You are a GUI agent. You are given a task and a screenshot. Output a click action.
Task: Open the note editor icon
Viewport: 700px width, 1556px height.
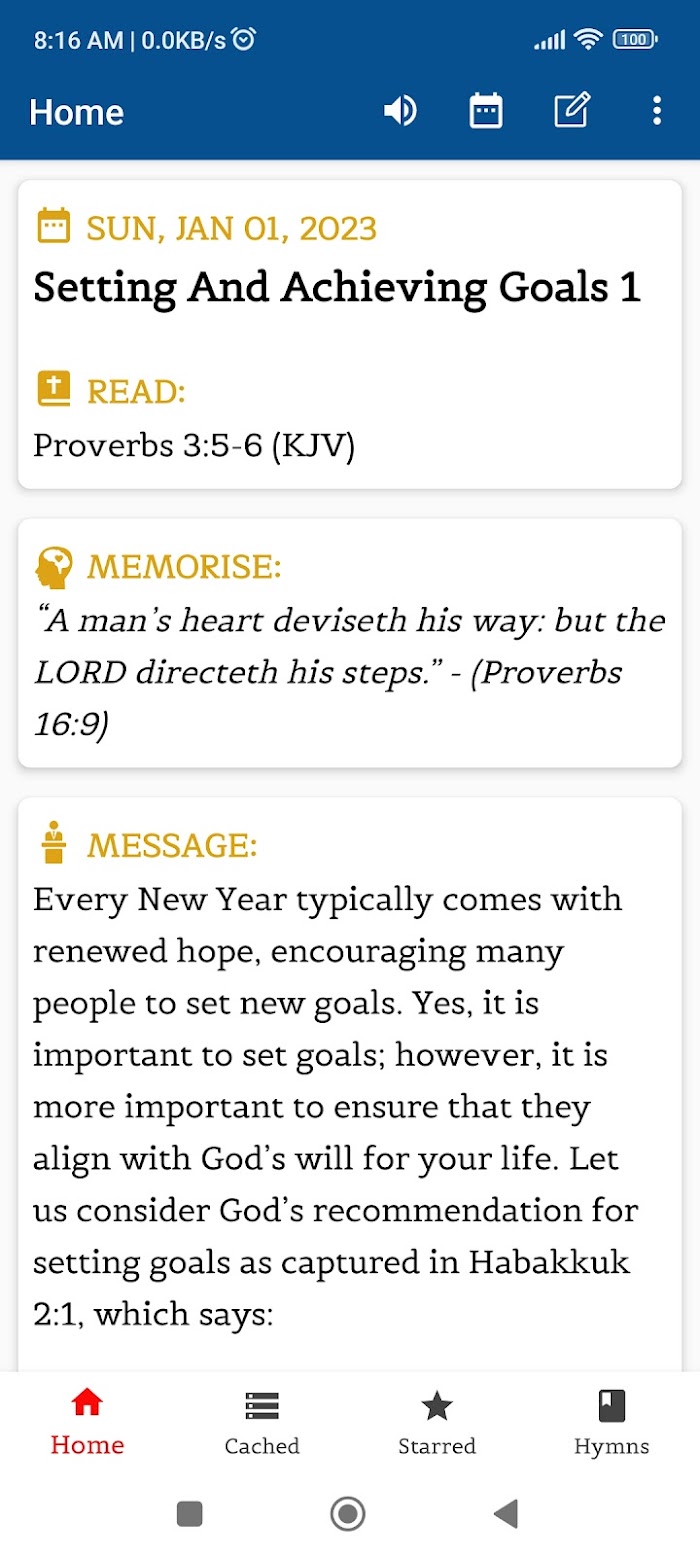(x=572, y=111)
